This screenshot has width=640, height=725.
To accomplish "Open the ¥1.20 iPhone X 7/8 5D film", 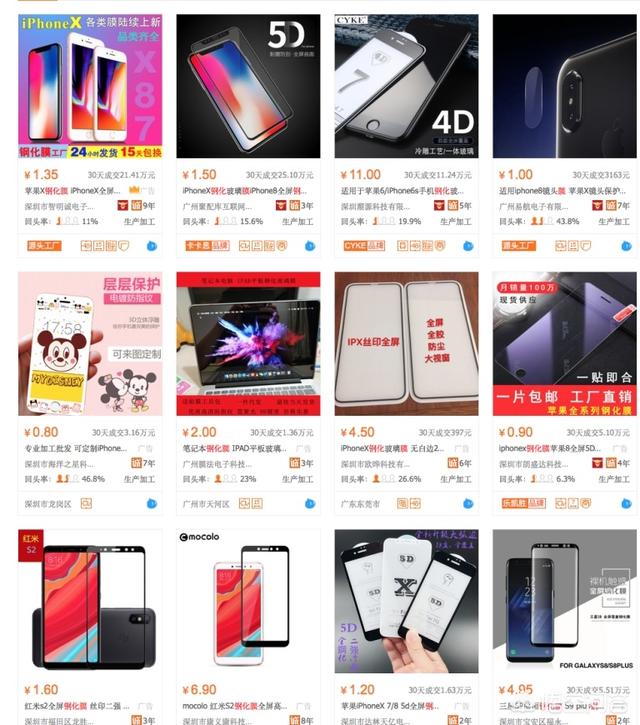I will coord(405,600).
